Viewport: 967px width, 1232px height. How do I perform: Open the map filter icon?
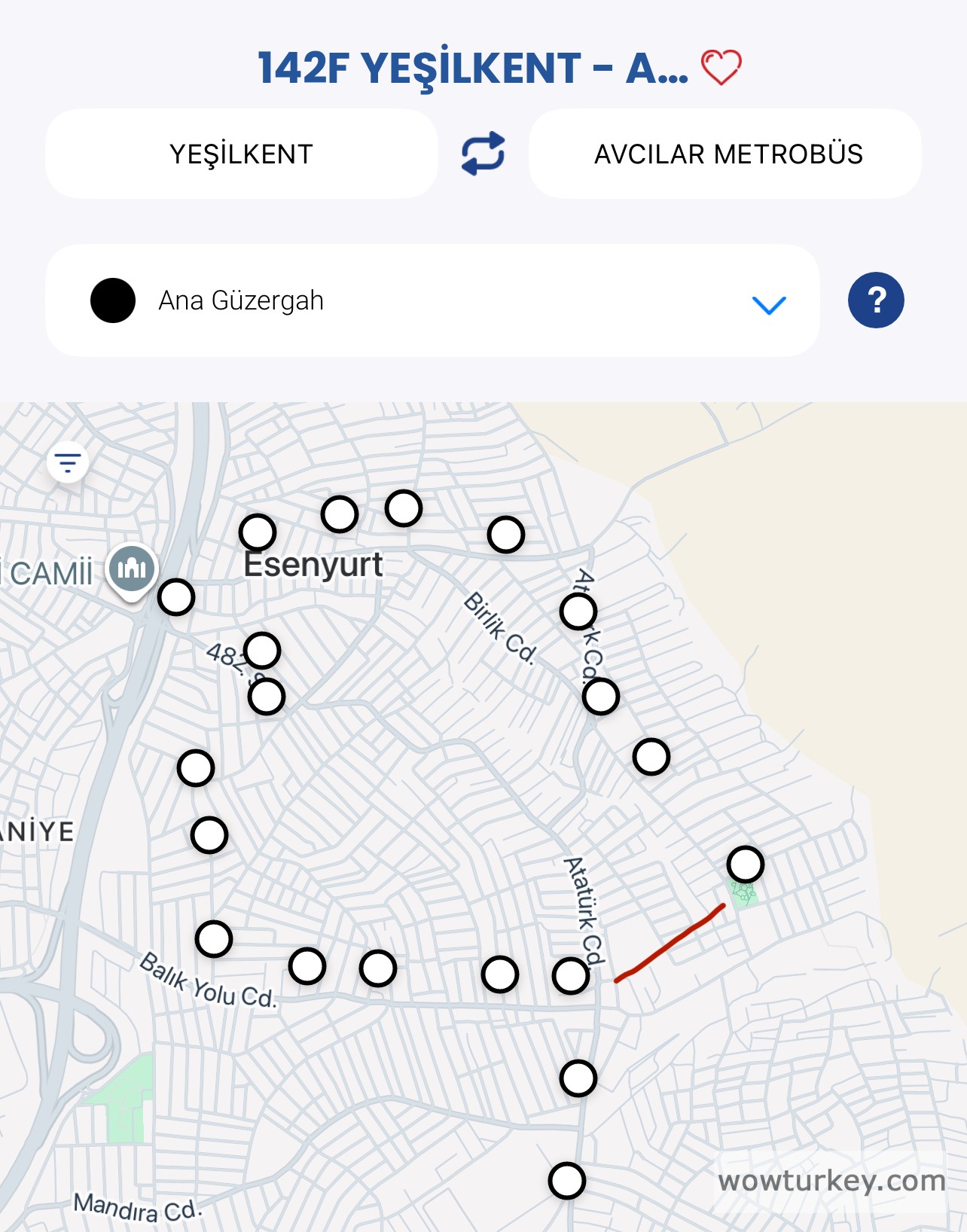click(68, 462)
